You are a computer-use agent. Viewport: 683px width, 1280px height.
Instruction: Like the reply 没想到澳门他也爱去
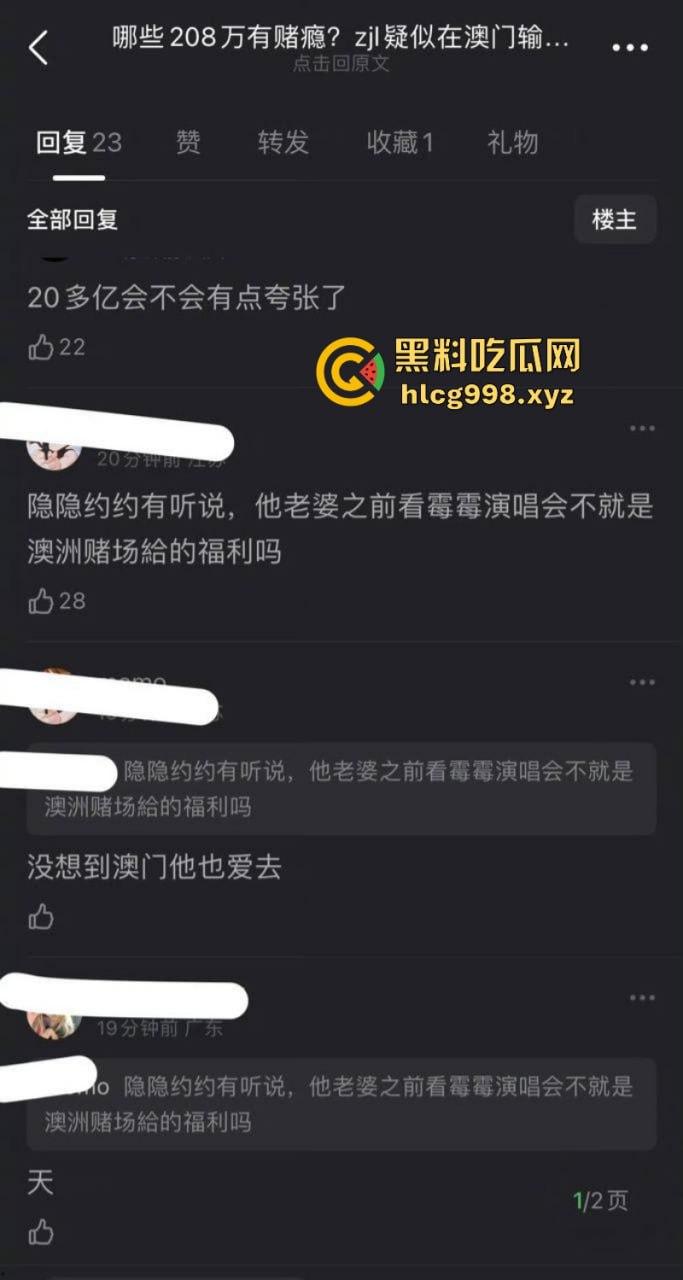41,916
